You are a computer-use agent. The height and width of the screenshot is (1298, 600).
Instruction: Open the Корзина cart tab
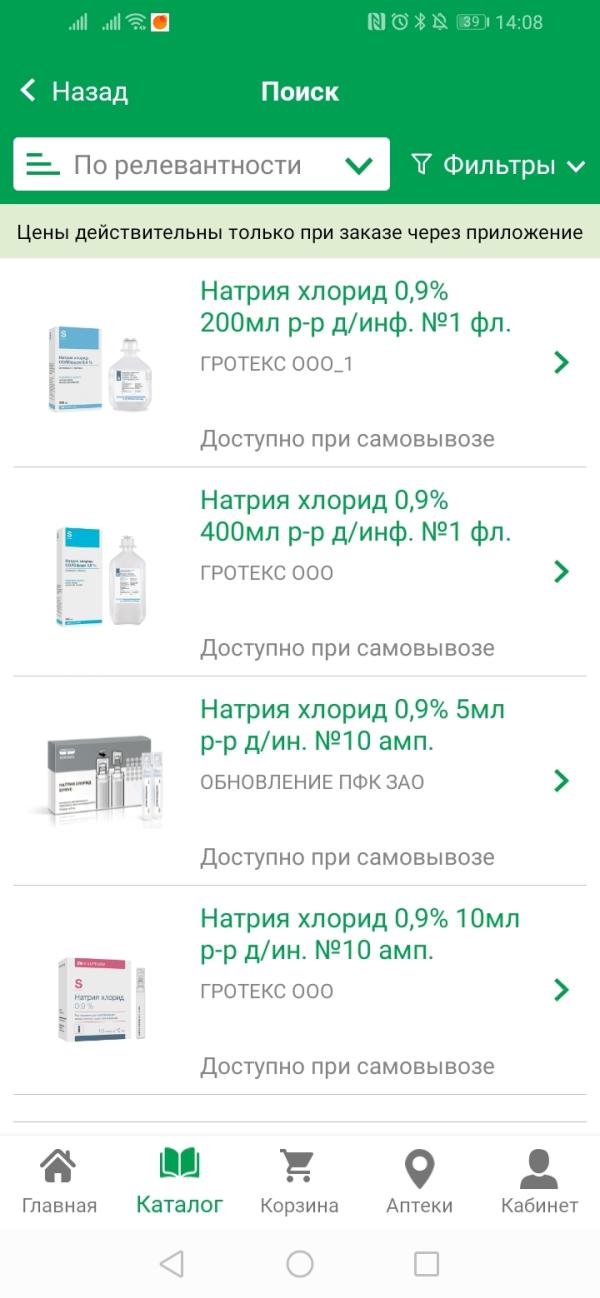[x=299, y=1181]
